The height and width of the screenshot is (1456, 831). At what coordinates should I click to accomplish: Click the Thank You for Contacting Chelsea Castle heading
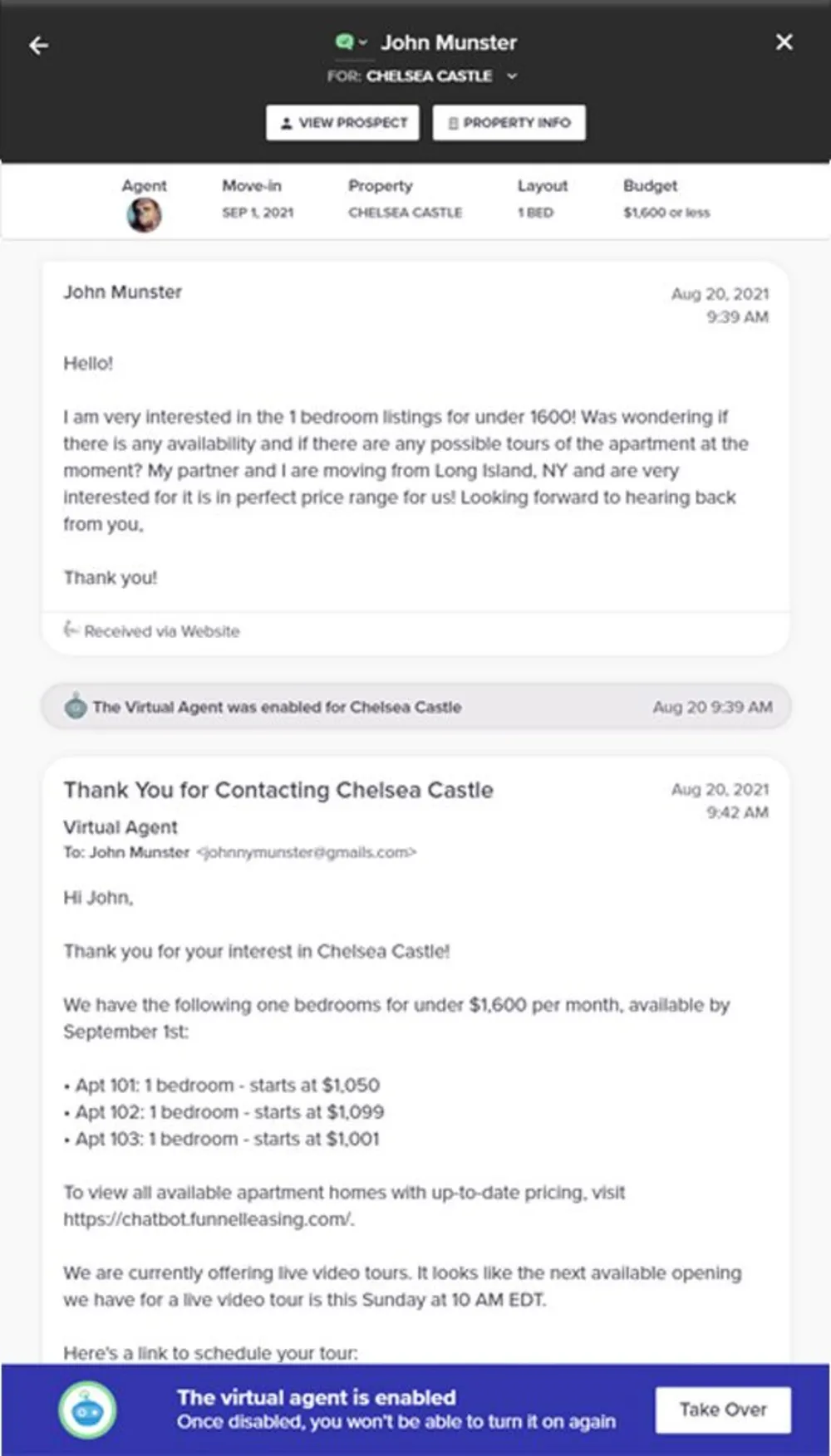278,790
